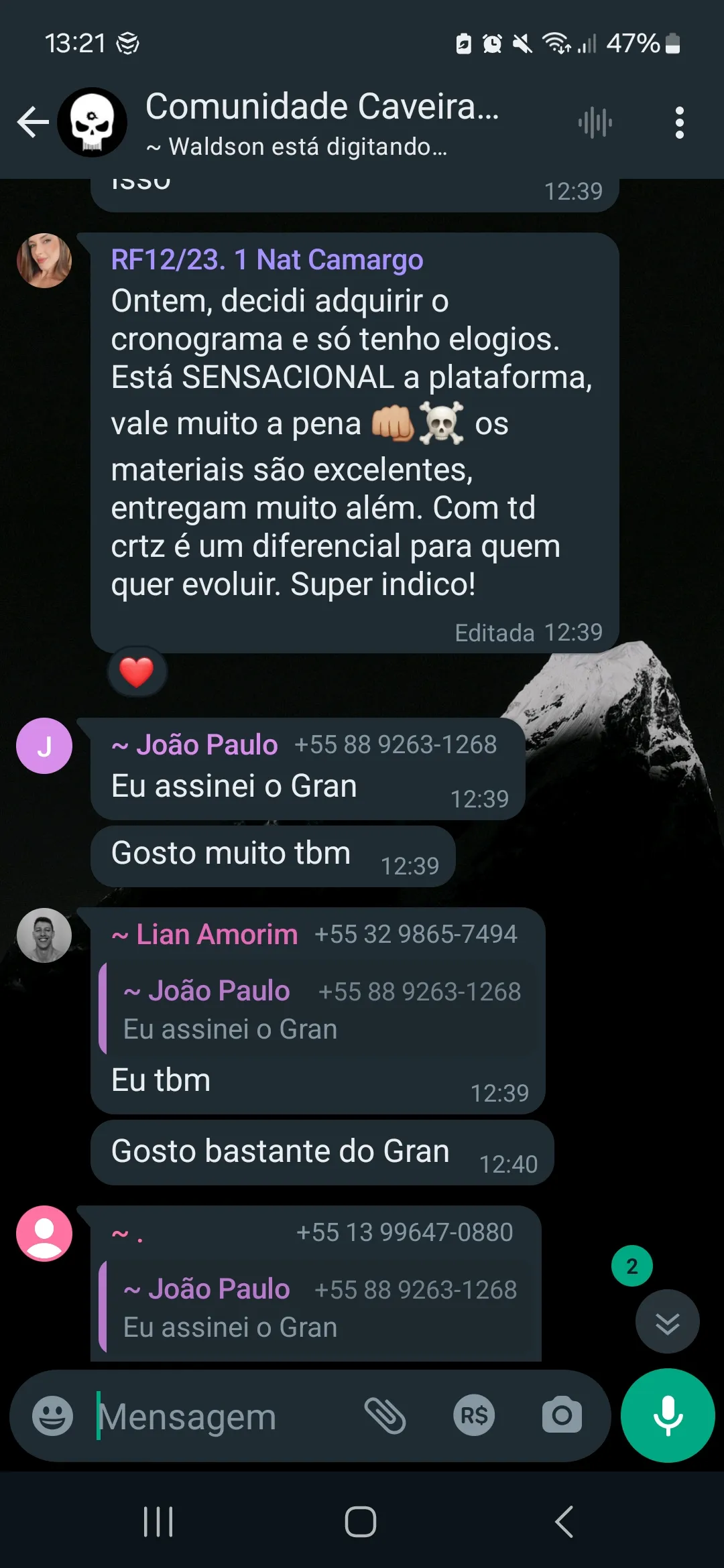Open Lian Amorim's profile picture
This screenshot has height=1568, width=724.
click(x=44, y=935)
